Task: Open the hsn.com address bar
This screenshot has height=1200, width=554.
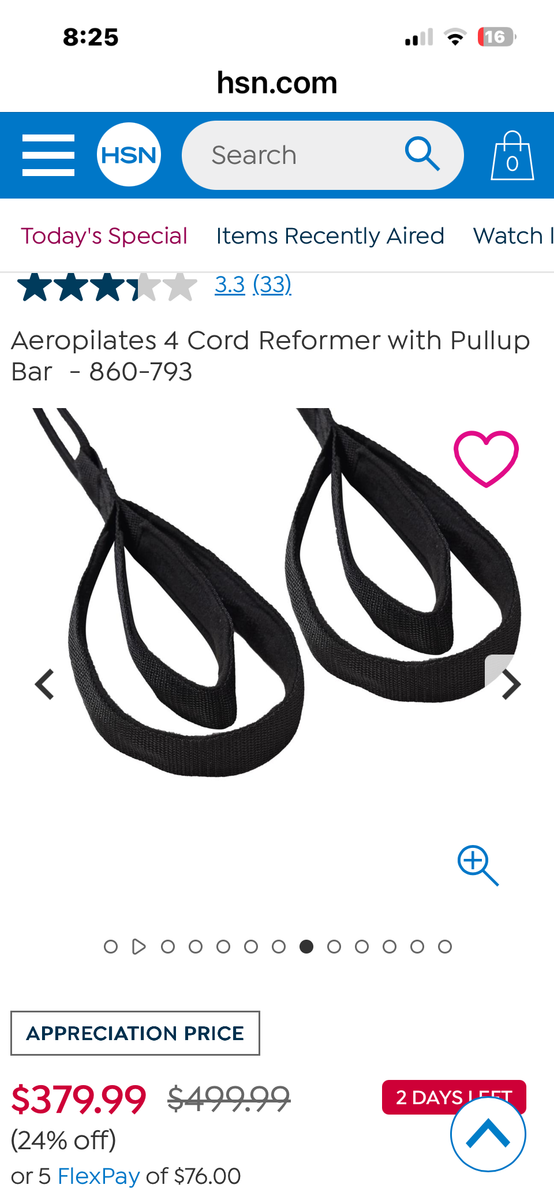Action: click(x=277, y=83)
